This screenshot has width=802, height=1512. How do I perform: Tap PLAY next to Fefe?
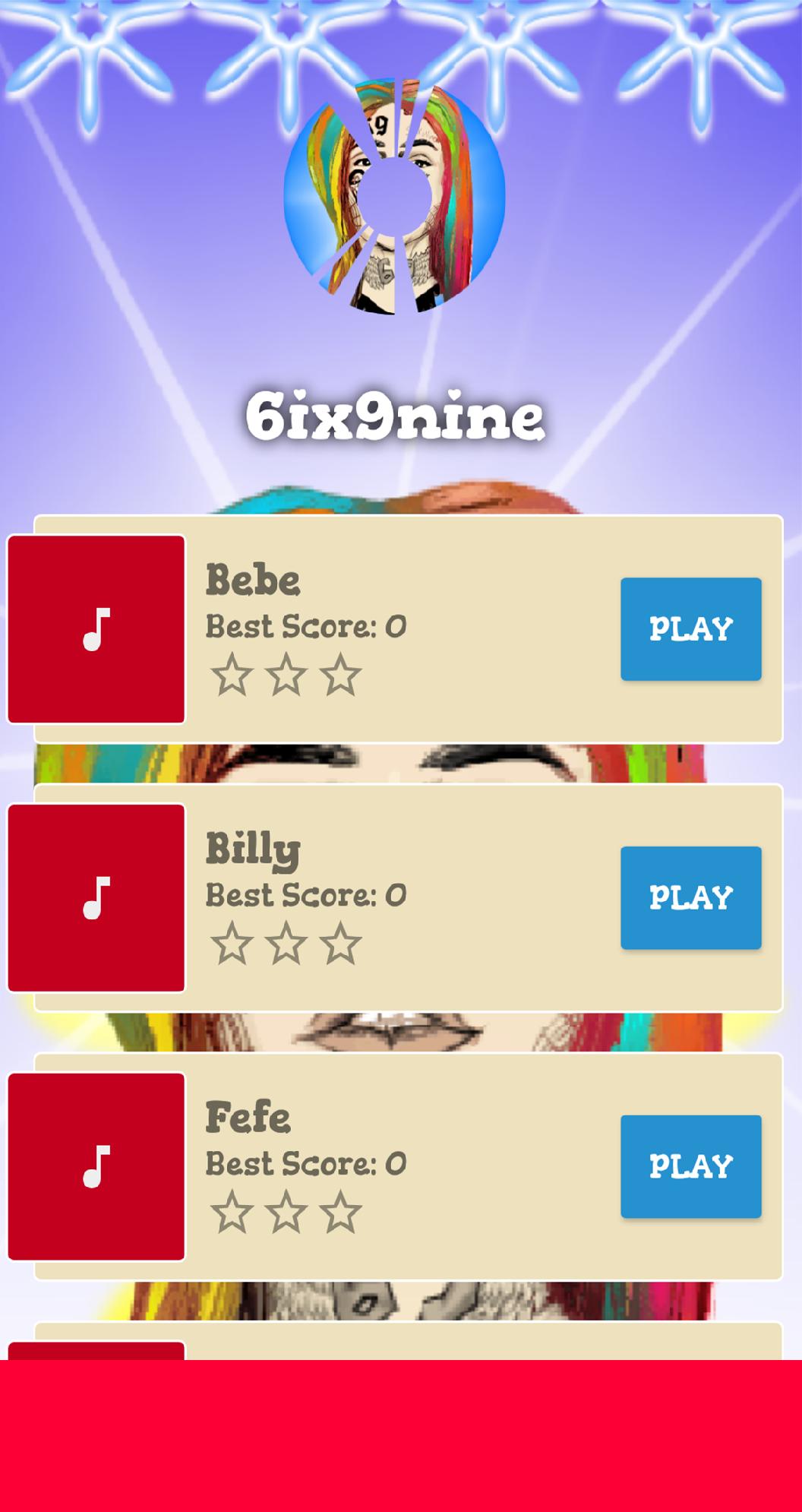(690, 1166)
